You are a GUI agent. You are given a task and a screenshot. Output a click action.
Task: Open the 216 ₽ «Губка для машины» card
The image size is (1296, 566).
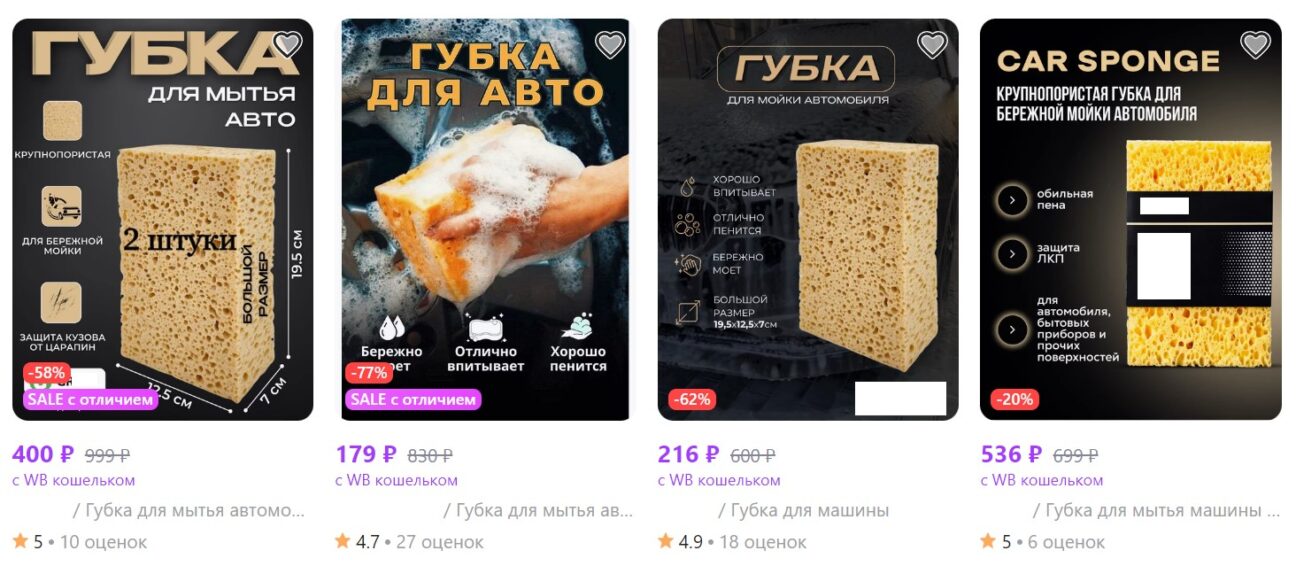[808, 220]
